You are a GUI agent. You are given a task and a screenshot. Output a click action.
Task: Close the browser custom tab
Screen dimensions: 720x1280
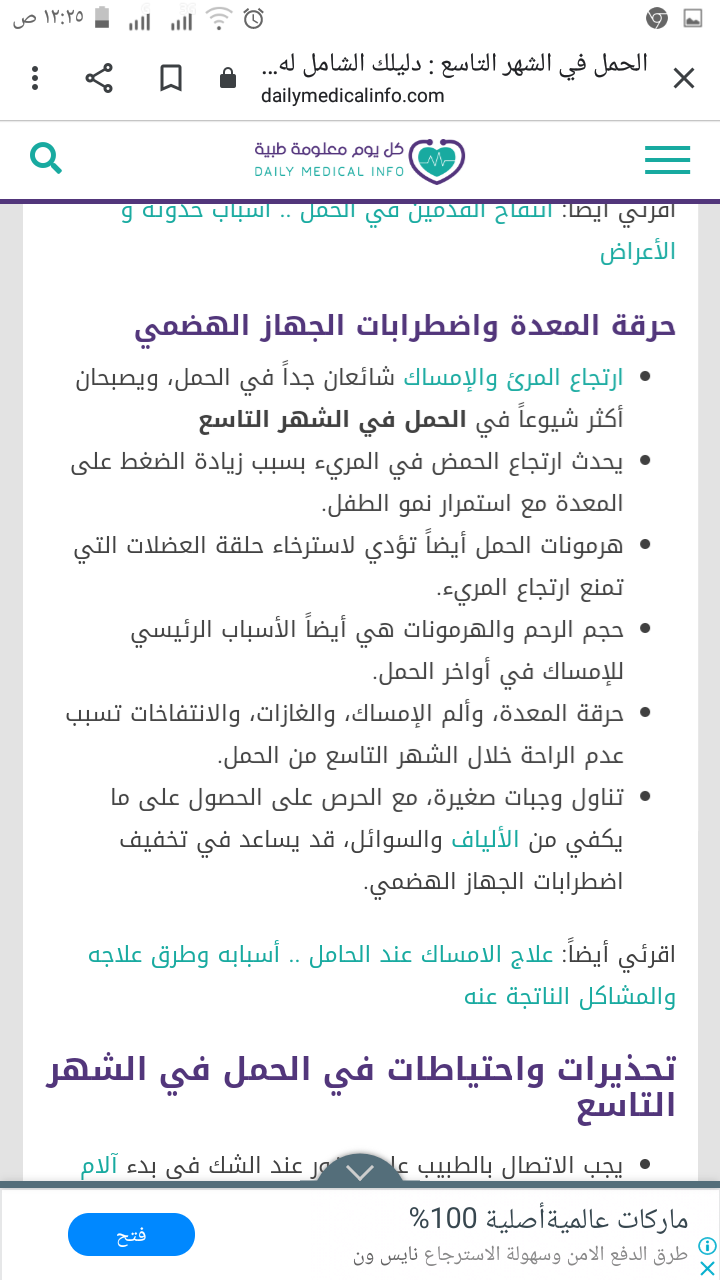[x=683, y=79]
